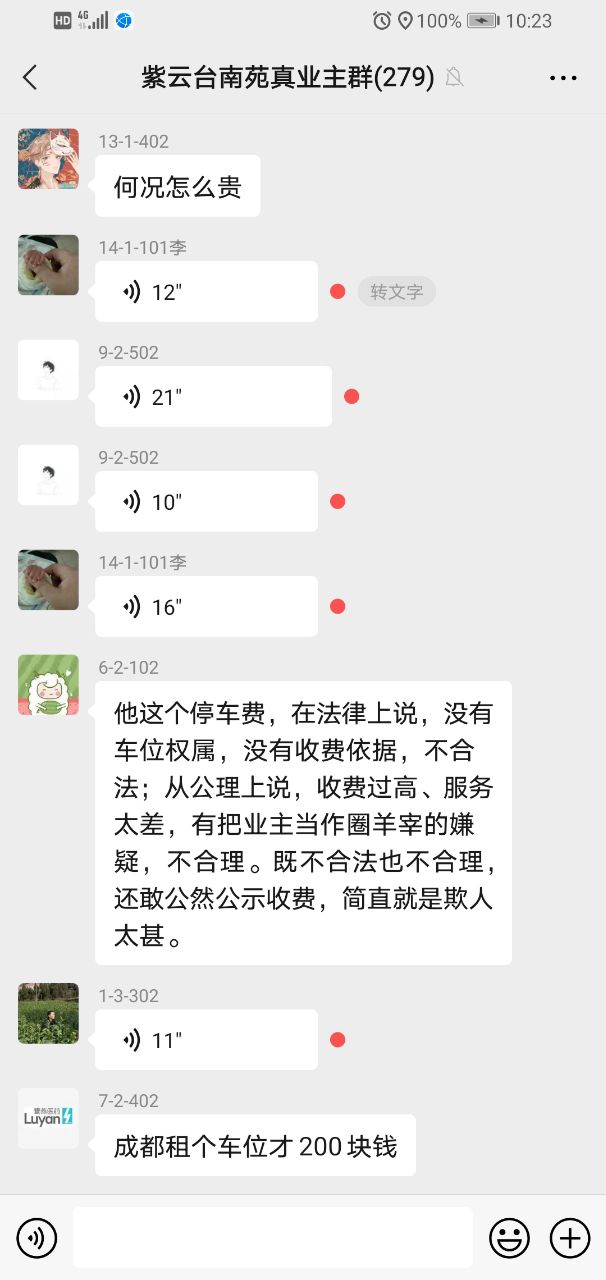This screenshot has width=606, height=1280.
Task: Go back from the group chat
Action: tap(30, 77)
